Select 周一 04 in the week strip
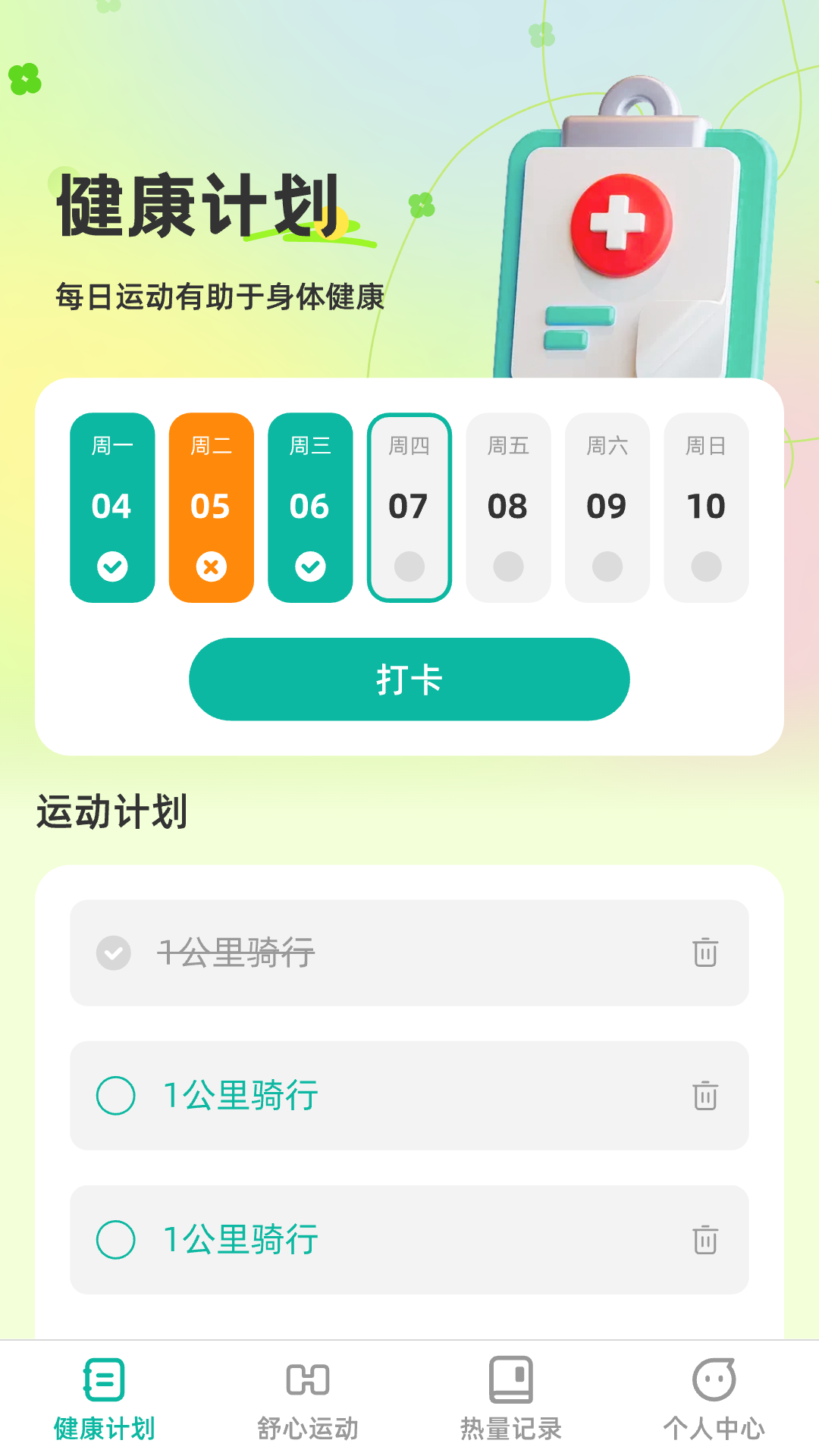This screenshot has height=1456, width=819. point(112,507)
